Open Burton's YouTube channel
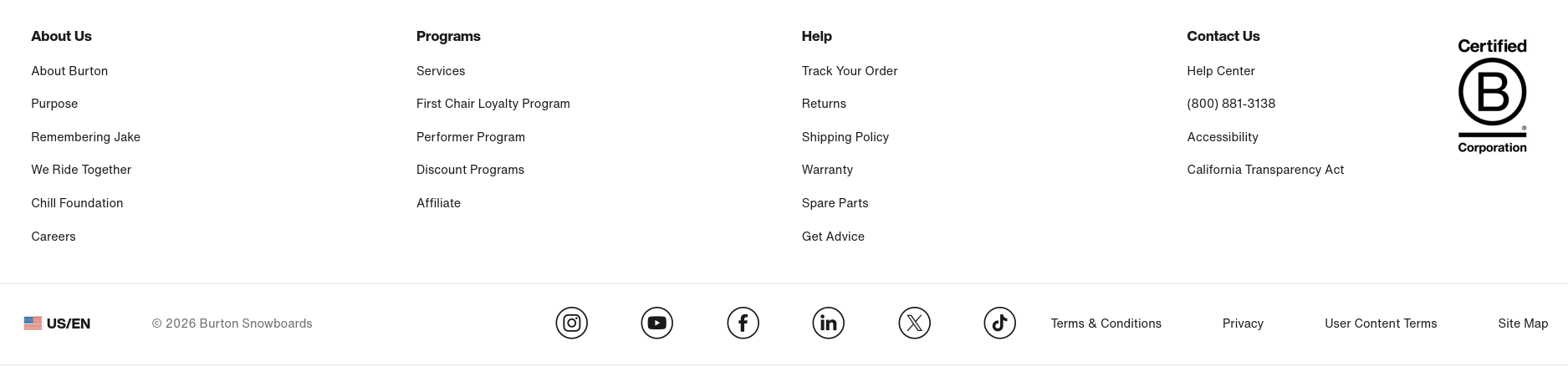Image resolution: width=1568 pixels, height=377 pixels. pos(657,323)
